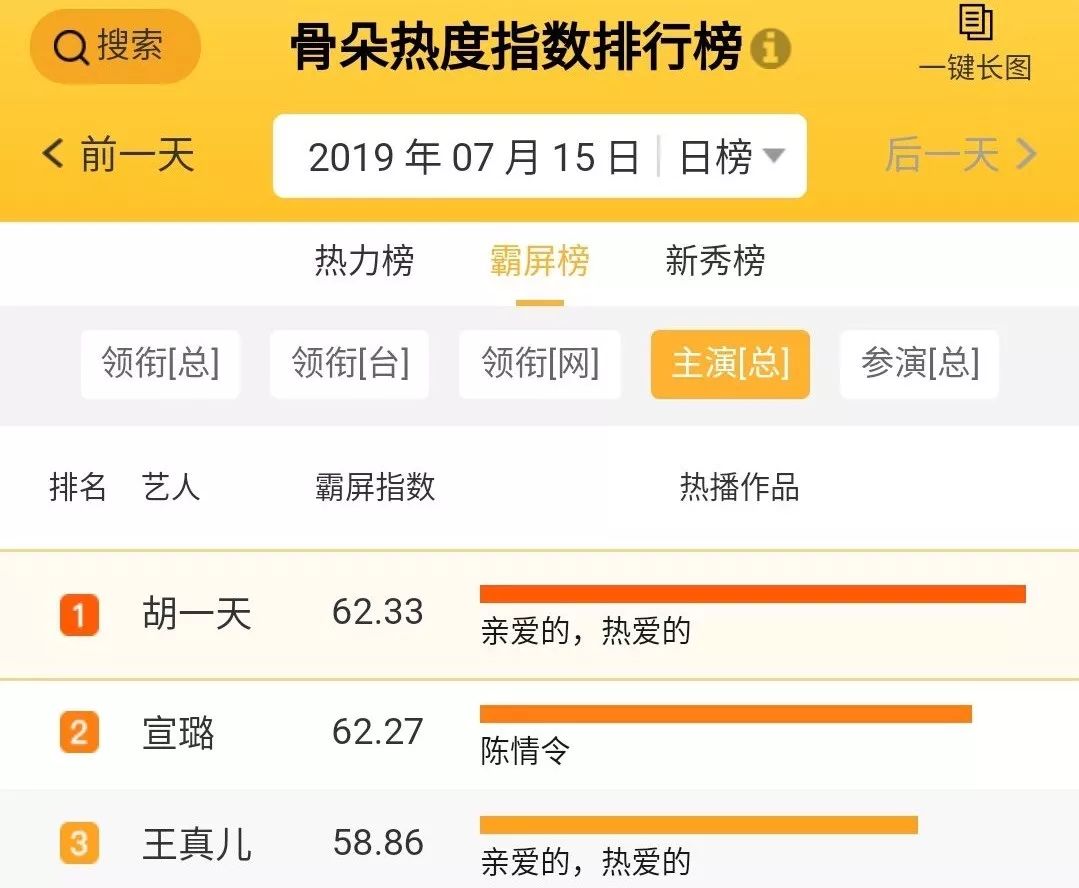Select the 领衔[总] filter chip

pyautogui.click(x=160, y=363)
